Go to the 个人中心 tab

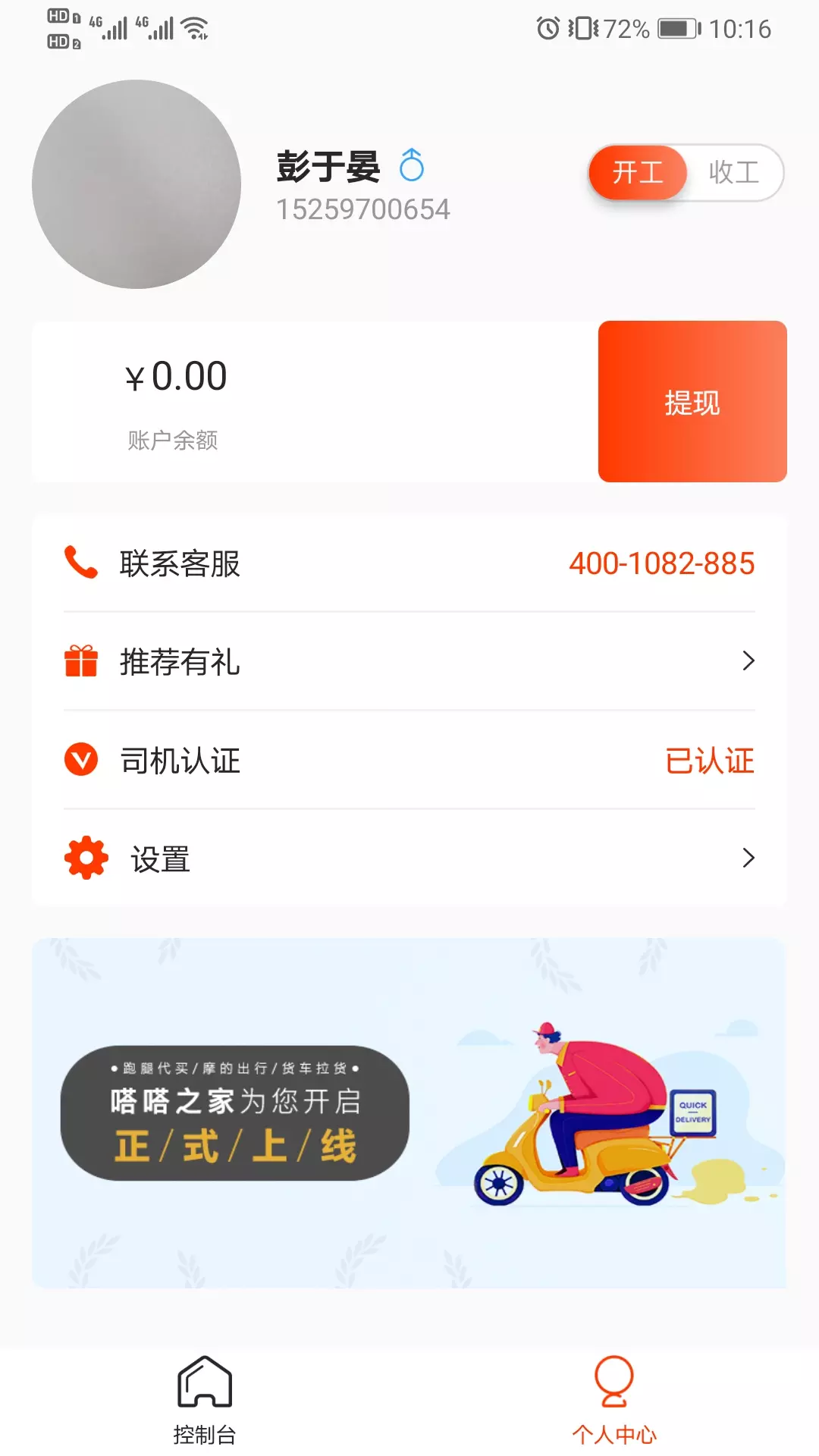tap(614, 1401)
